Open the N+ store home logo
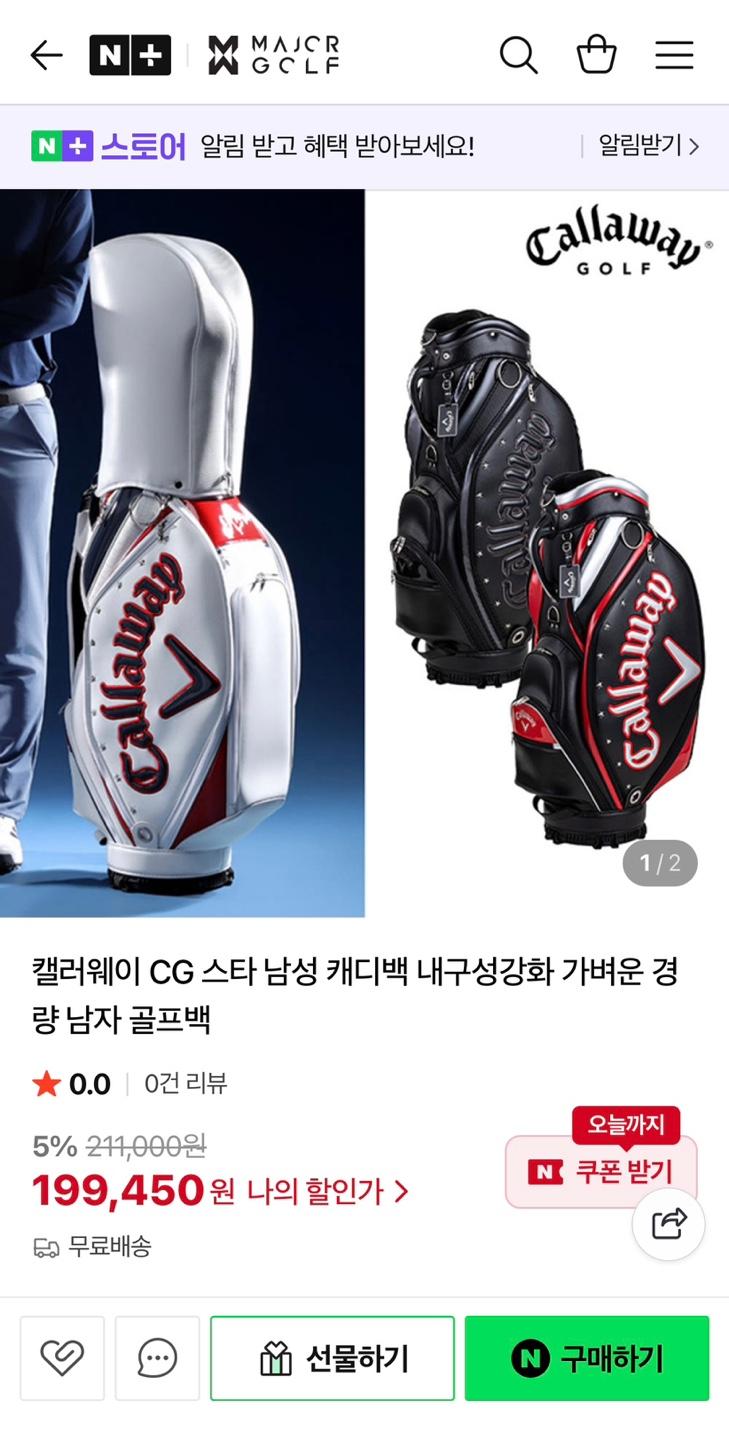The width and height of the screenshot is (729, 1440). tap(130, 55)
